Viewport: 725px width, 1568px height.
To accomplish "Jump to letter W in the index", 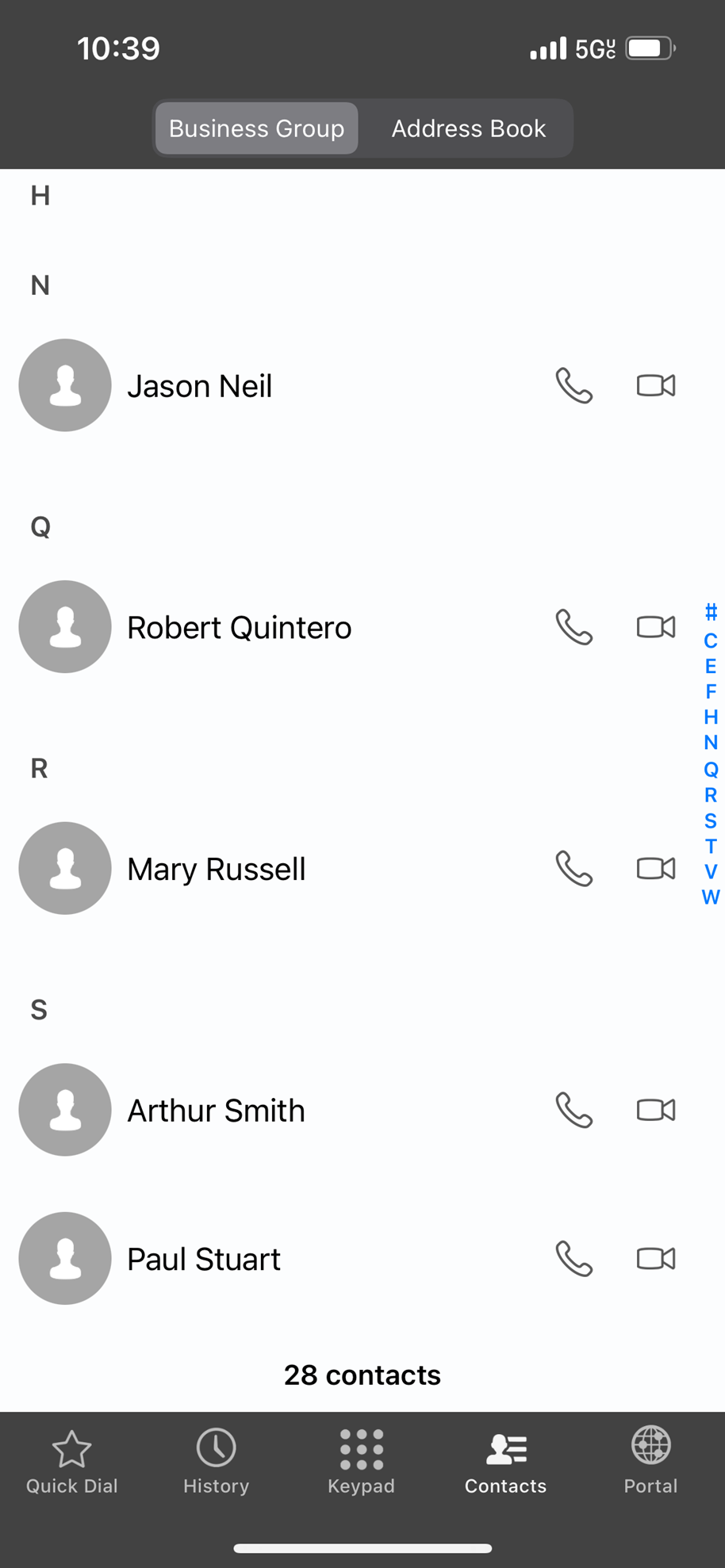I will (711, 897).
